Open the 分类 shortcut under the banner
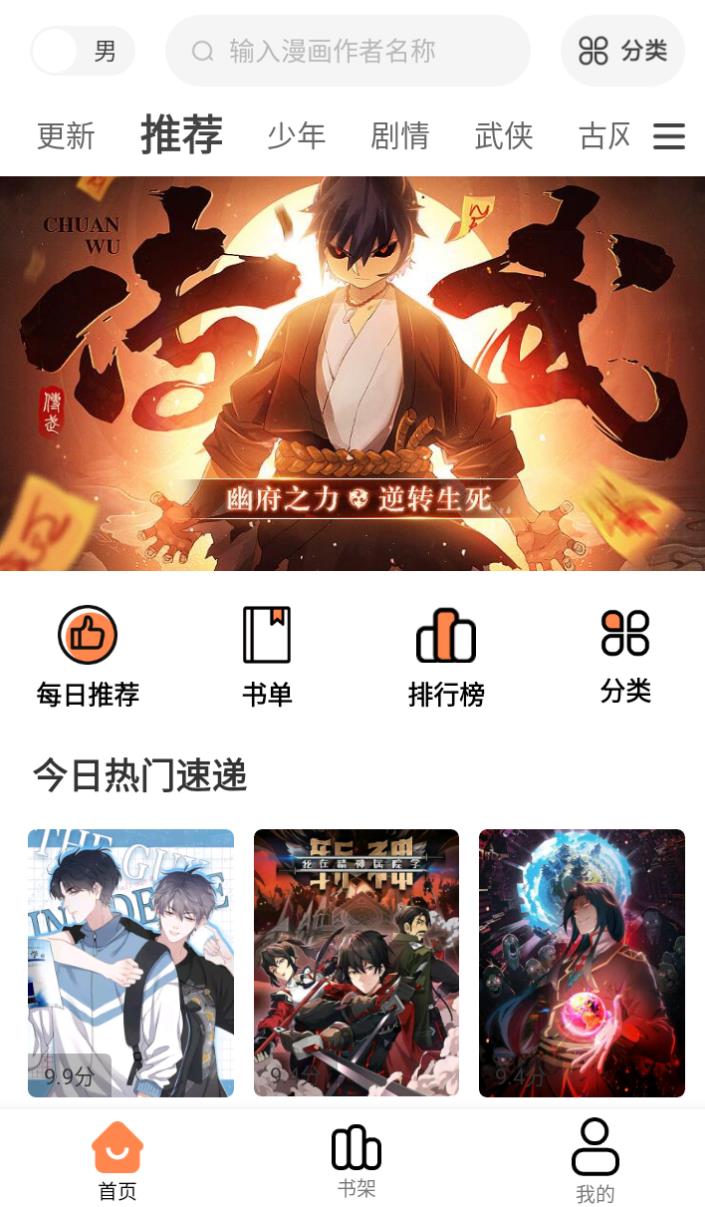Viewport: 705px width, 1207px height. click(625, 656)
